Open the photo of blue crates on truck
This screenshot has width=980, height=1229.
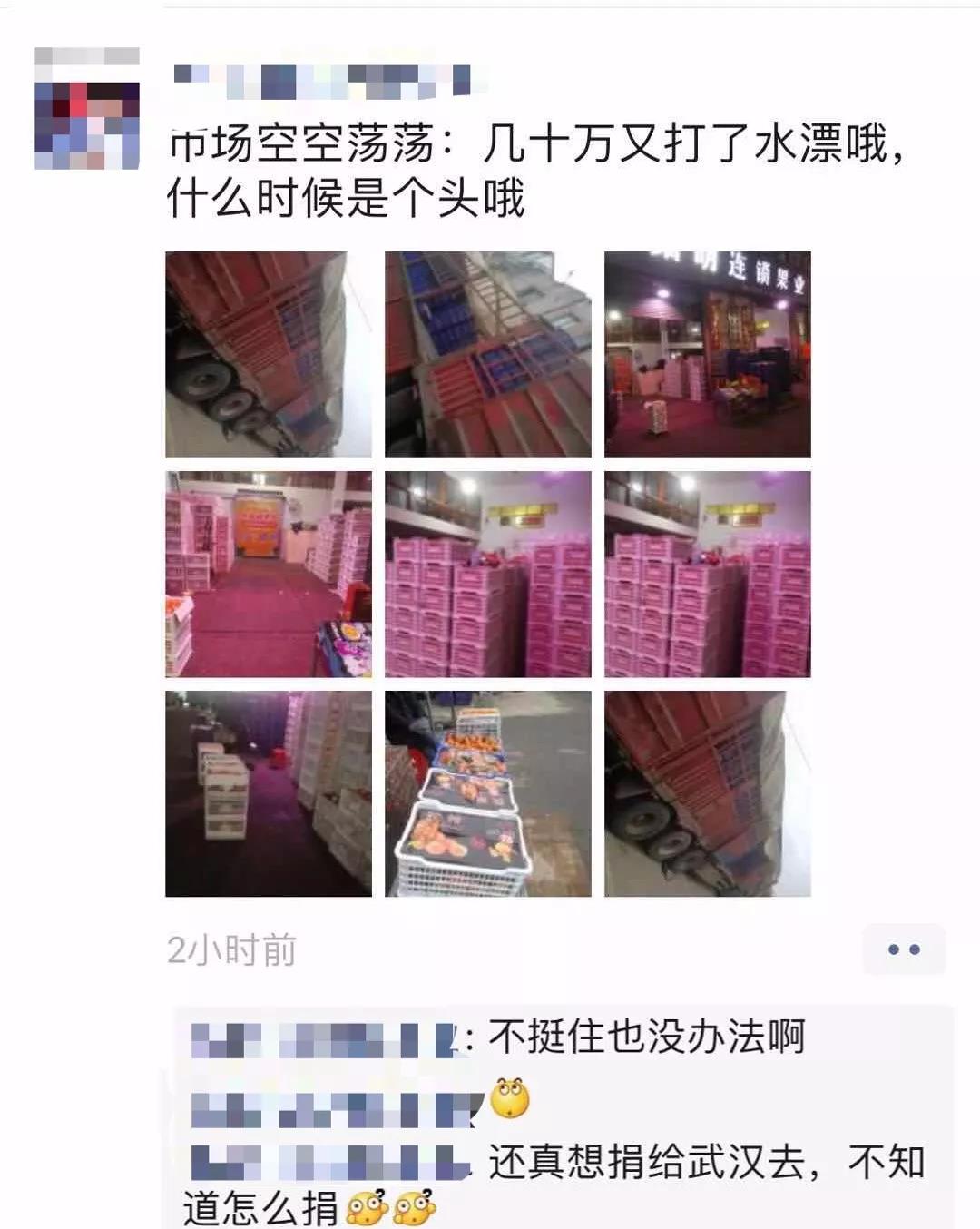[x=488, y=355]
